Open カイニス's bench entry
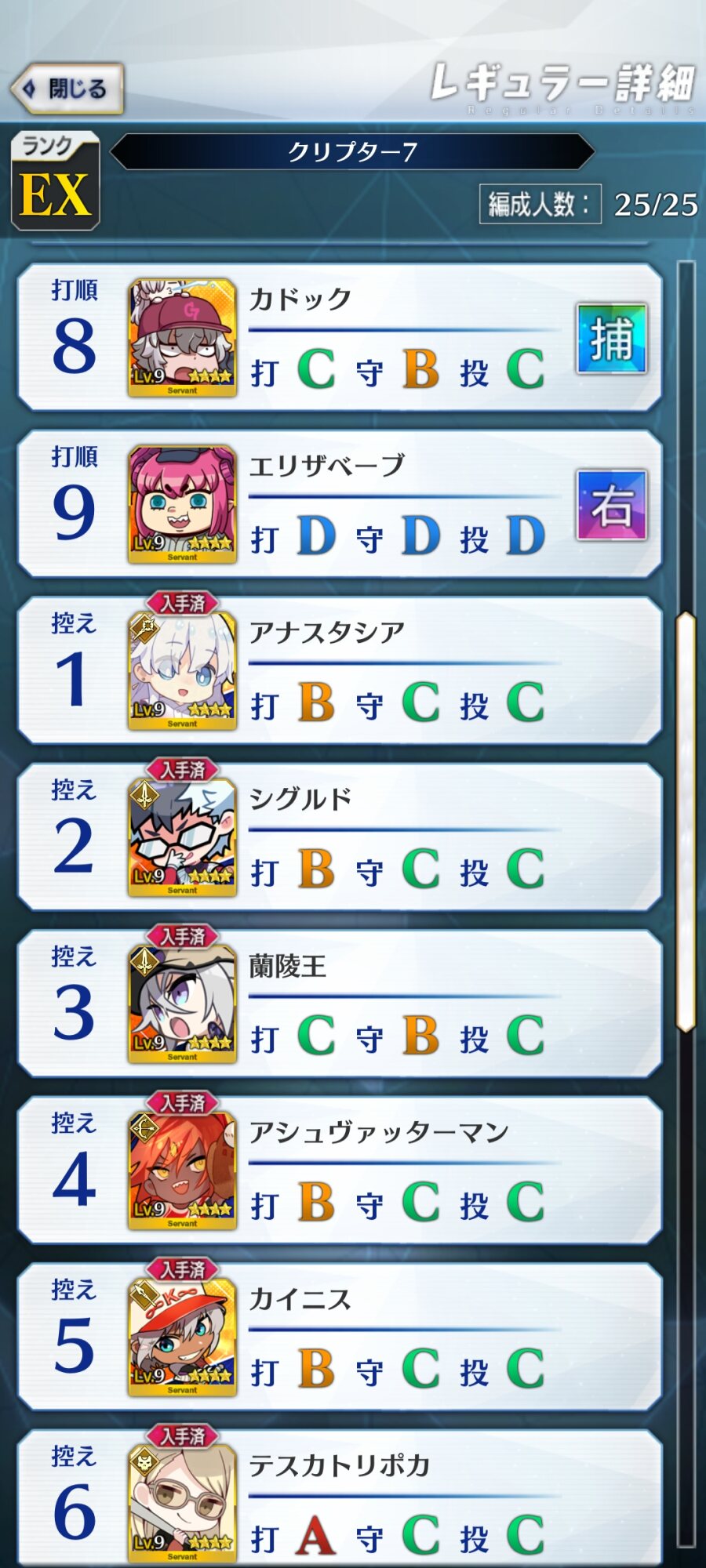This screenshot has width=706, height=1568. pos(339,1338)
